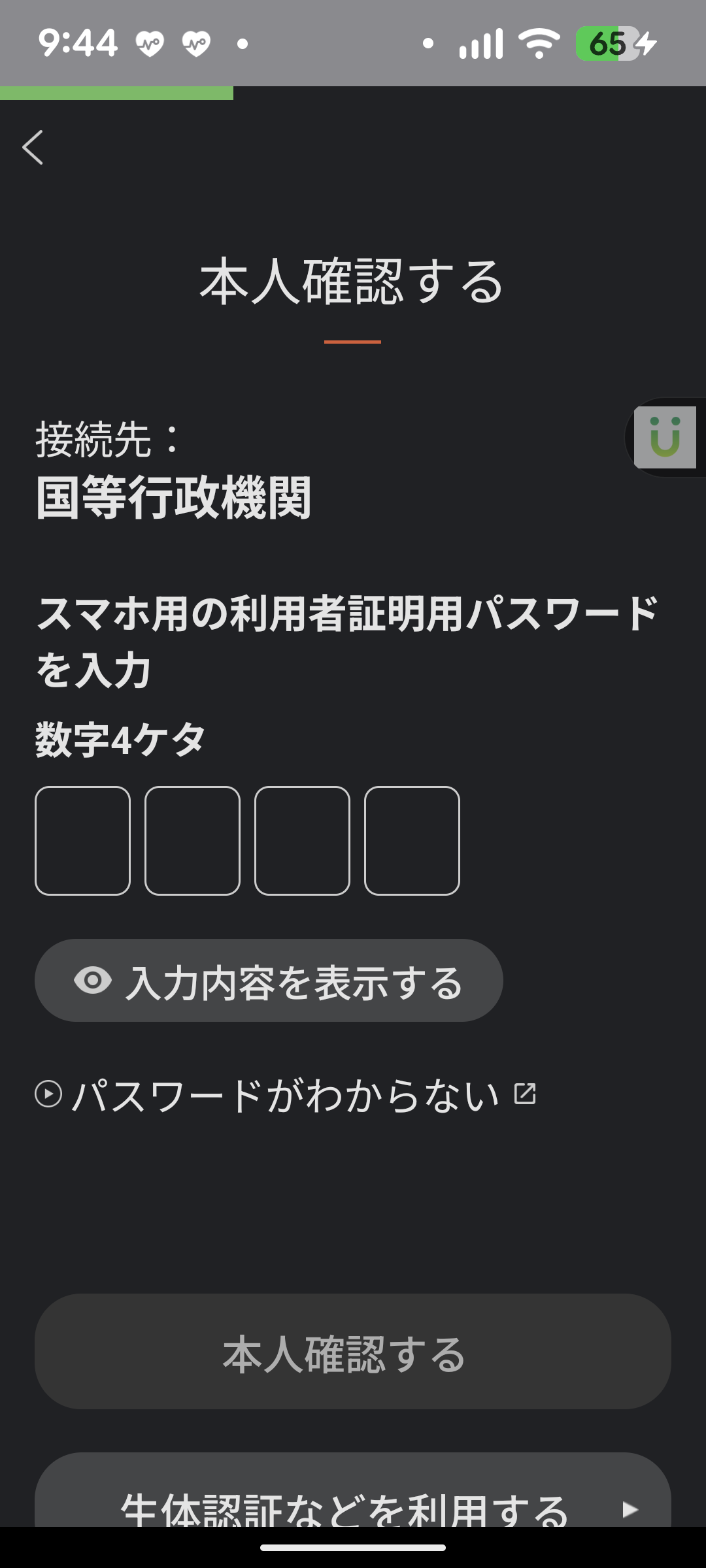This screenshot has height=1568, width=706.
Task: Go back with the top-left arrow
Action: 33,147
